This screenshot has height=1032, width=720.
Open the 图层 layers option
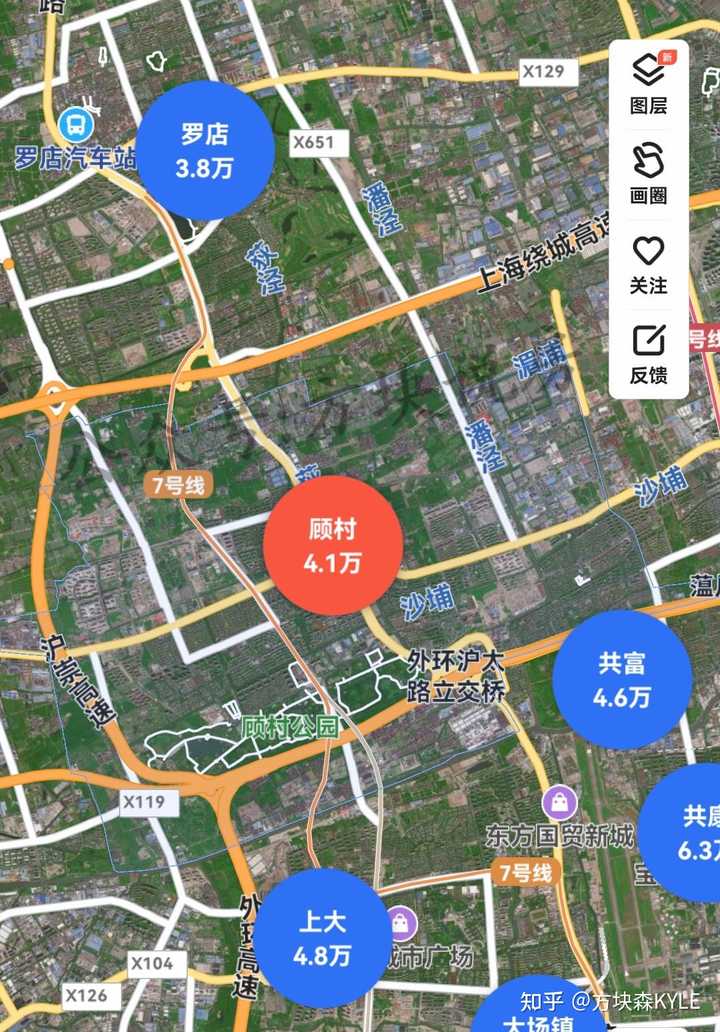point(648,85)
